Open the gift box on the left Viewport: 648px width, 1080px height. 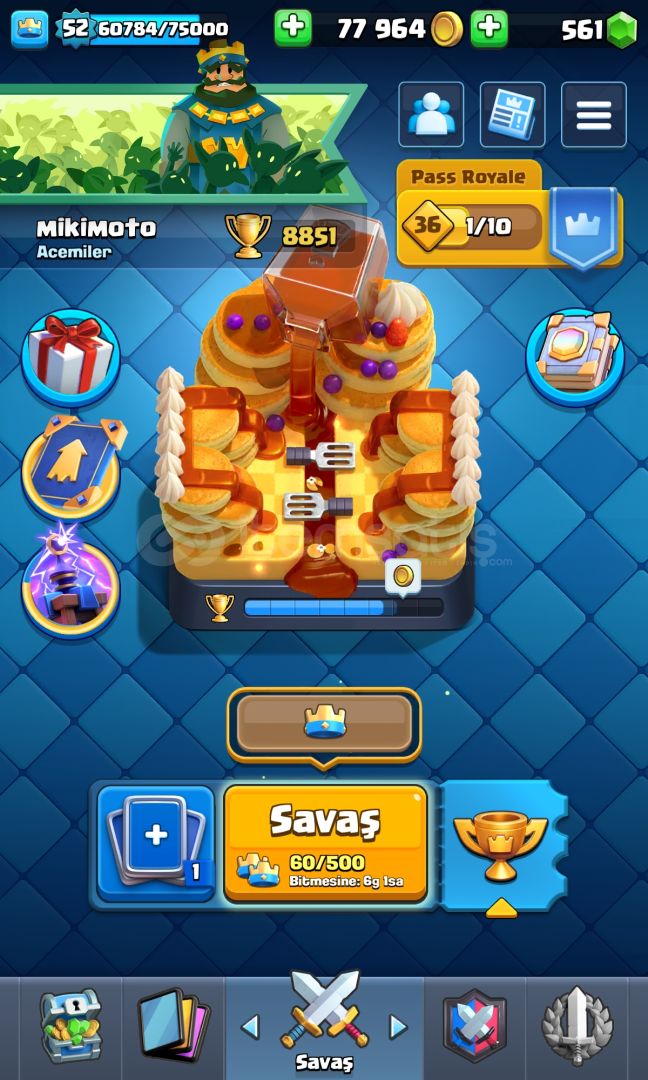point(70,357)
